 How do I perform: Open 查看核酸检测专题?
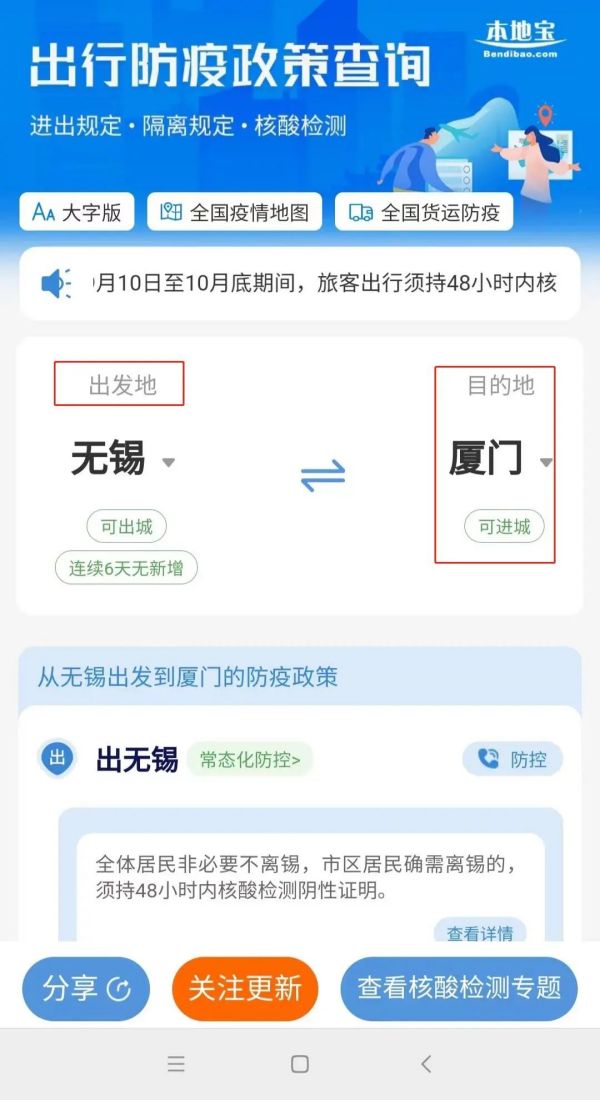[459, 989]
